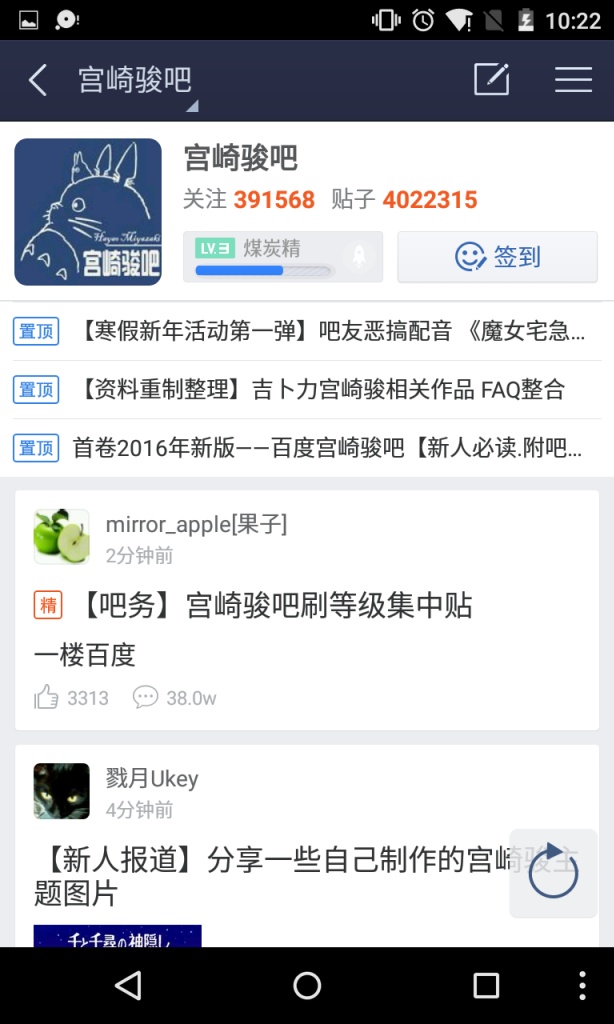The height and width of the screenshot is (1024, 614).
Task: Go back using the top-left arrow
Action: point(38,80)
